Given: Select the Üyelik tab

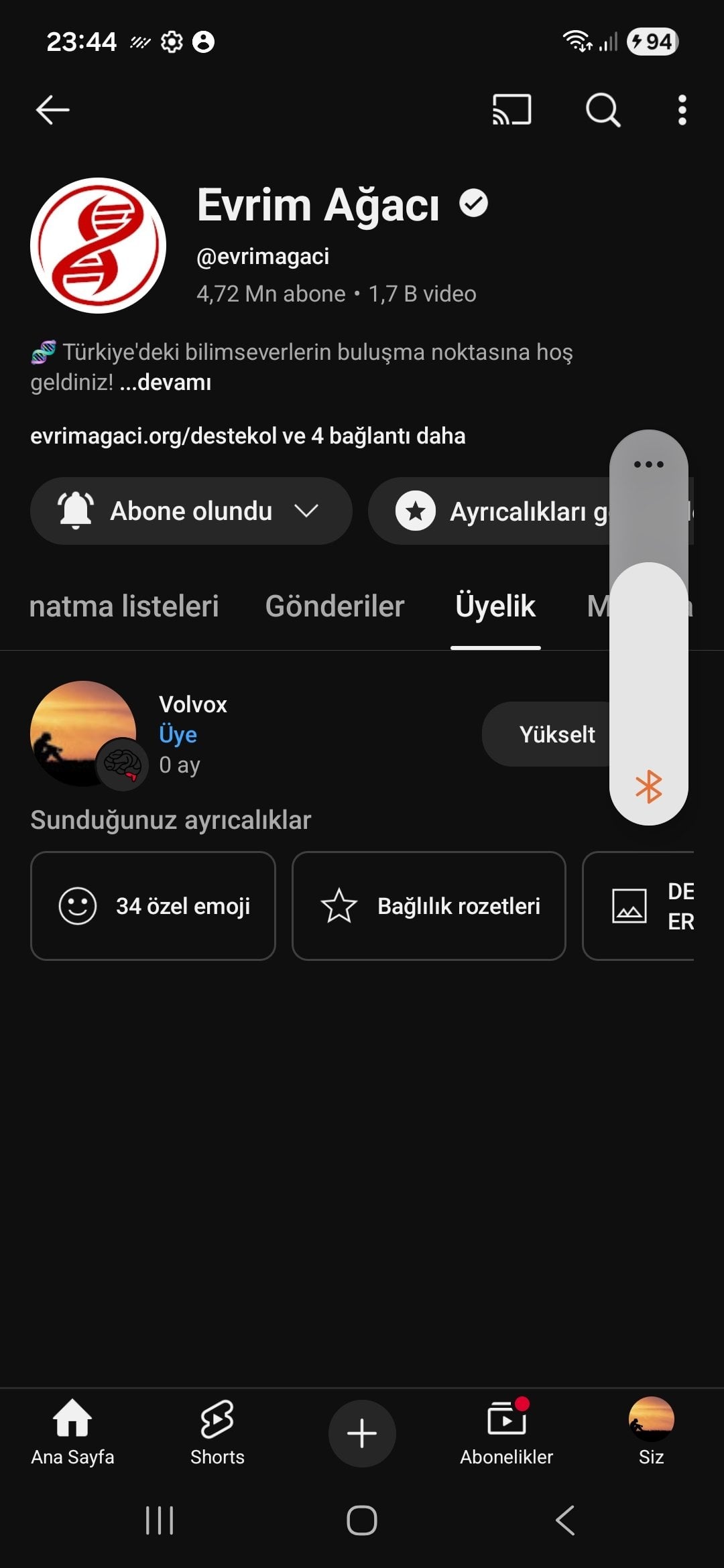Looking at the screenshot, I should tap(495, 606).
